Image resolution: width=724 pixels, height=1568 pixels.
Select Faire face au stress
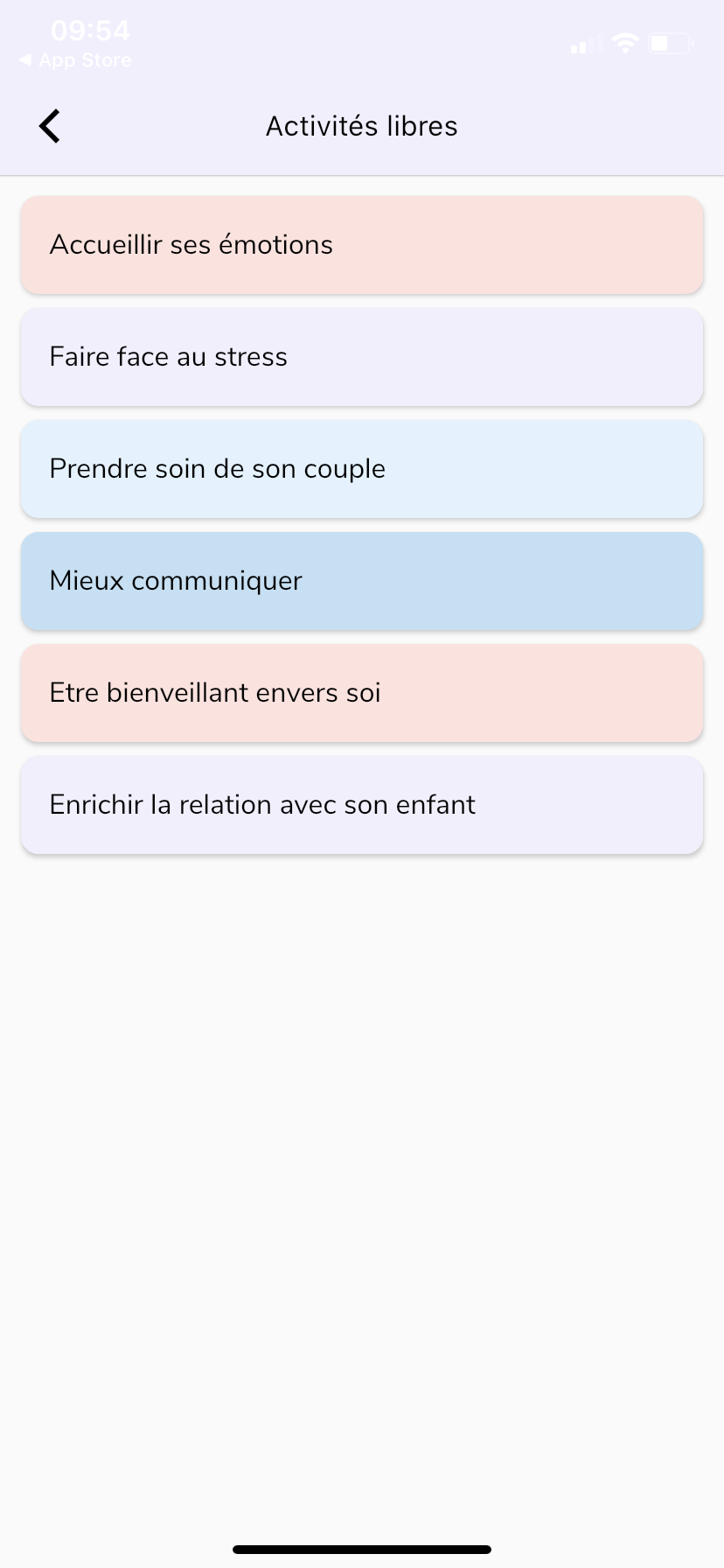tap(362, 357)
